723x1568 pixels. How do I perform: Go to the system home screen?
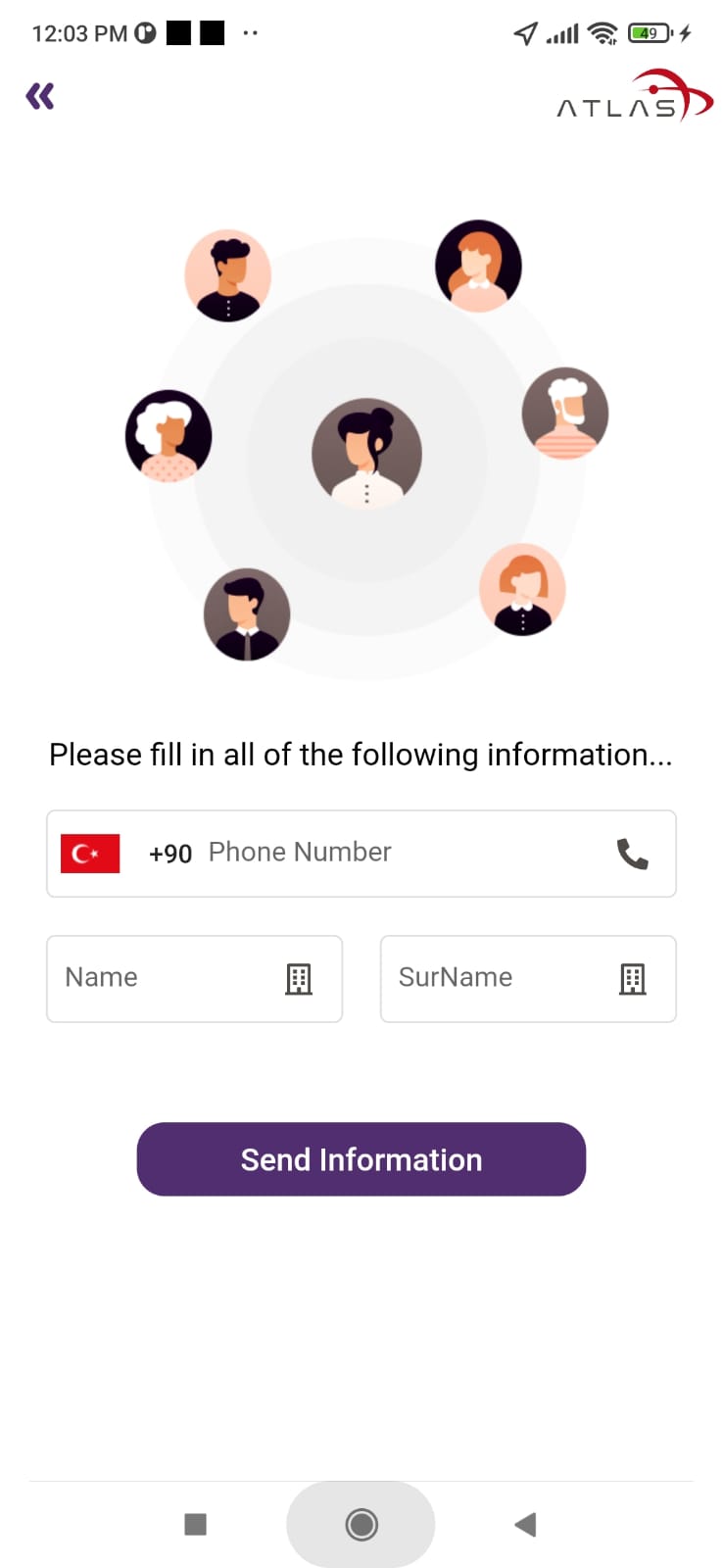[x=361, y=1524]
